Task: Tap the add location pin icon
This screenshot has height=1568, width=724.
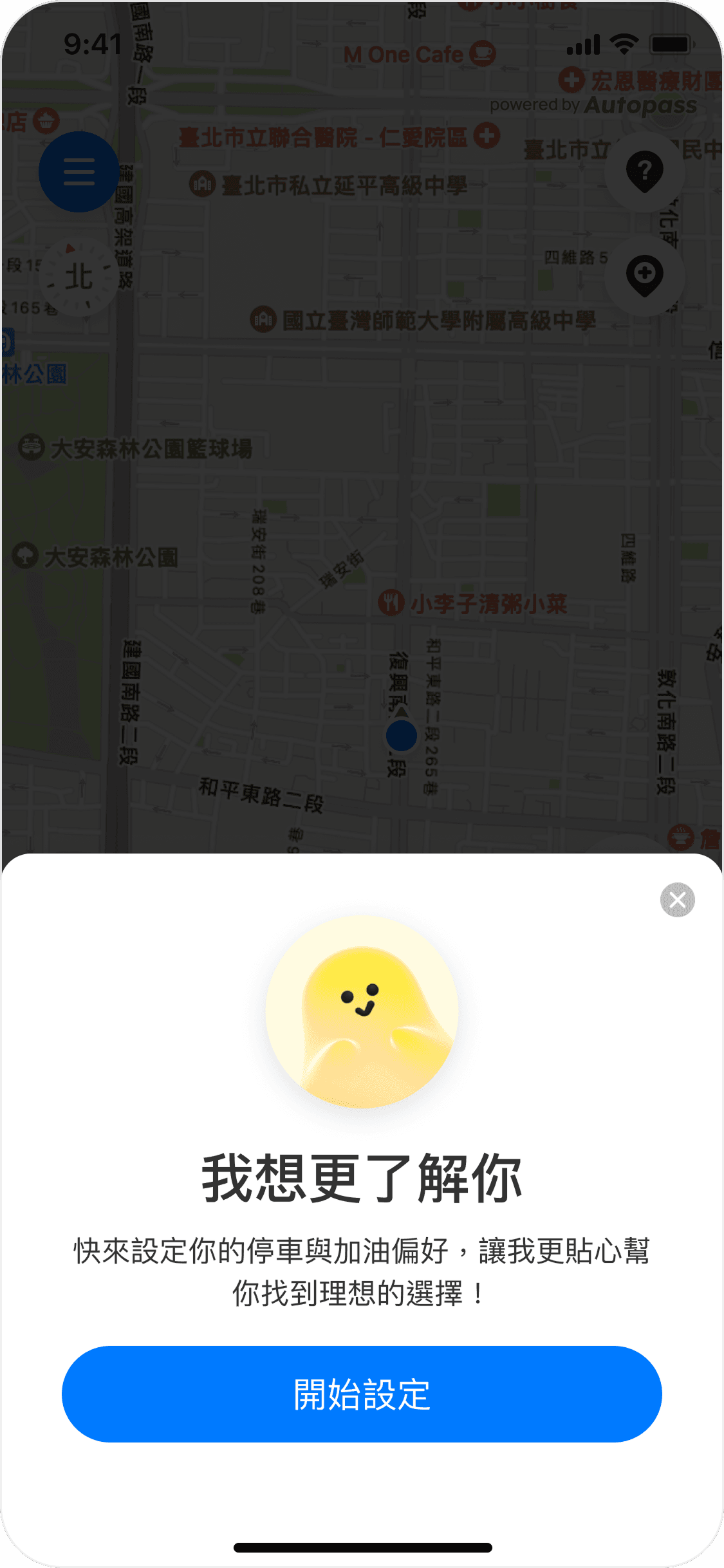Action: click(x=644, y=275)
